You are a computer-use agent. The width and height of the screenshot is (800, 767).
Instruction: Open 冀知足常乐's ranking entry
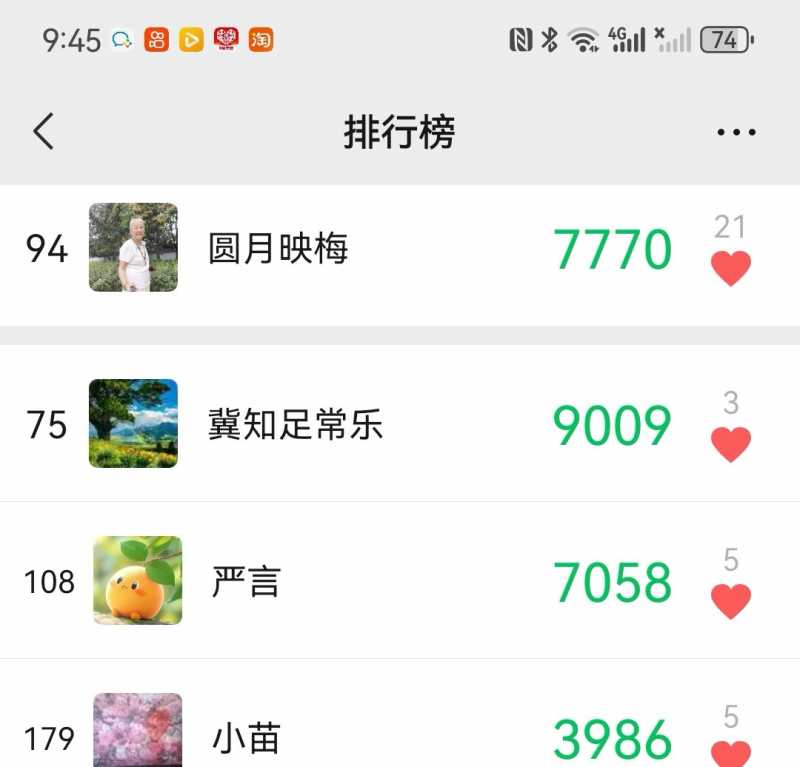295,425
